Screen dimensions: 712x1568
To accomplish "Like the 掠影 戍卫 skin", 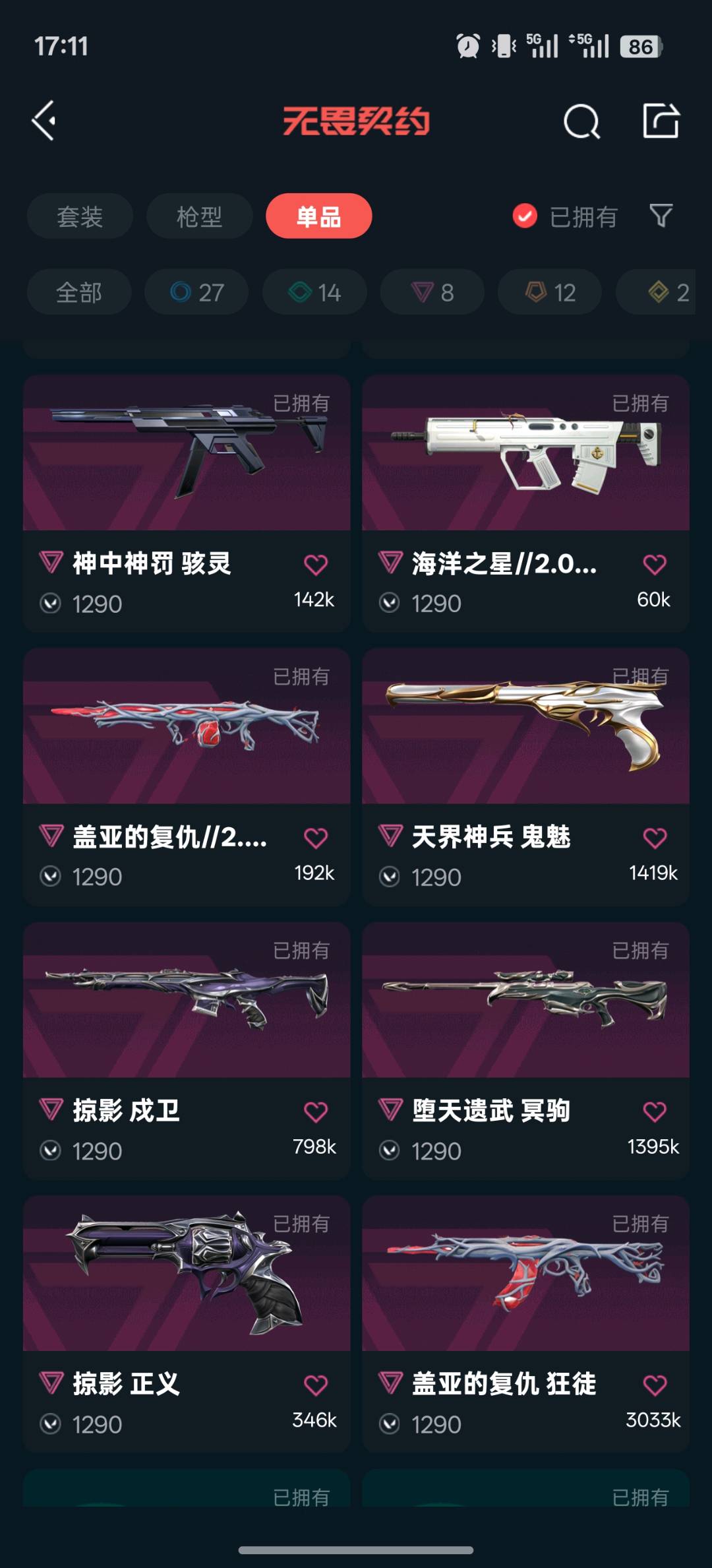I will (316, 1112).
